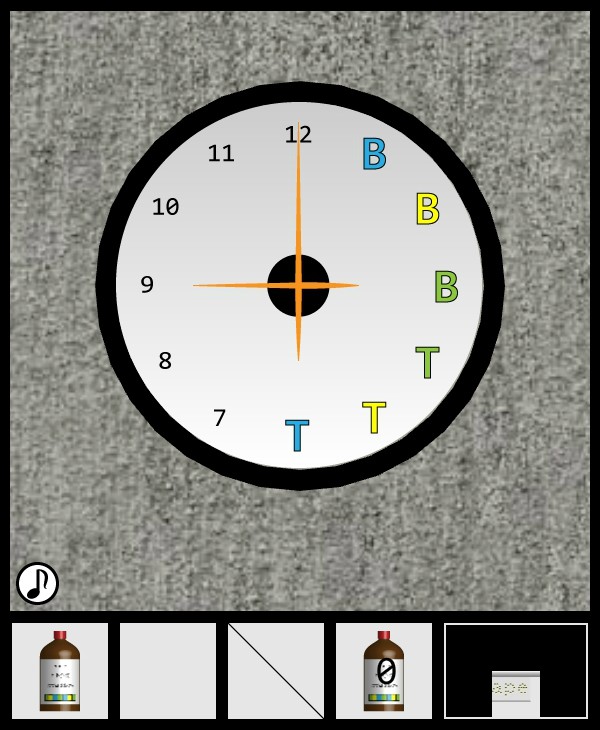Tap the yellow letter B on the clock

tap(427, 210)
